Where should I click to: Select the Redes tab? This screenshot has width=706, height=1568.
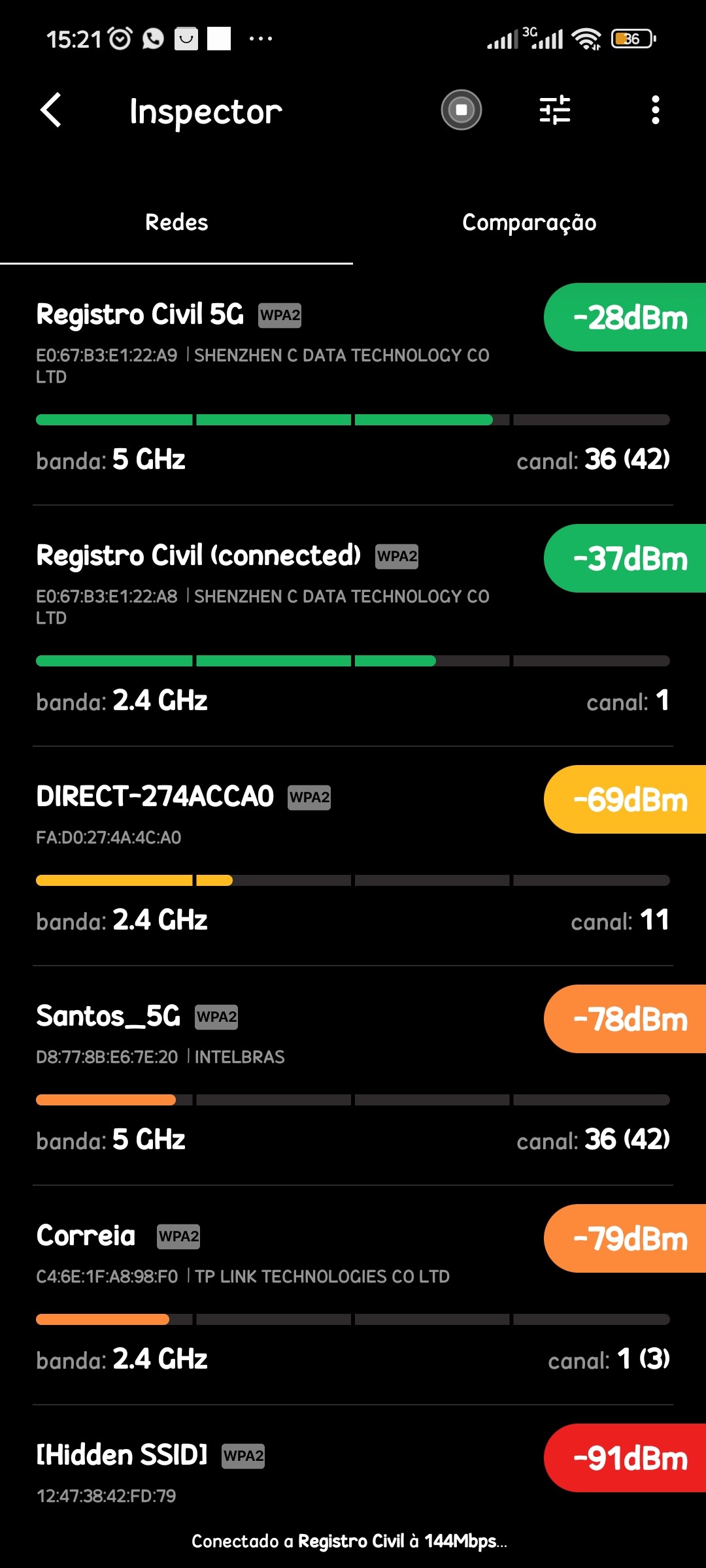coord(176,223)
